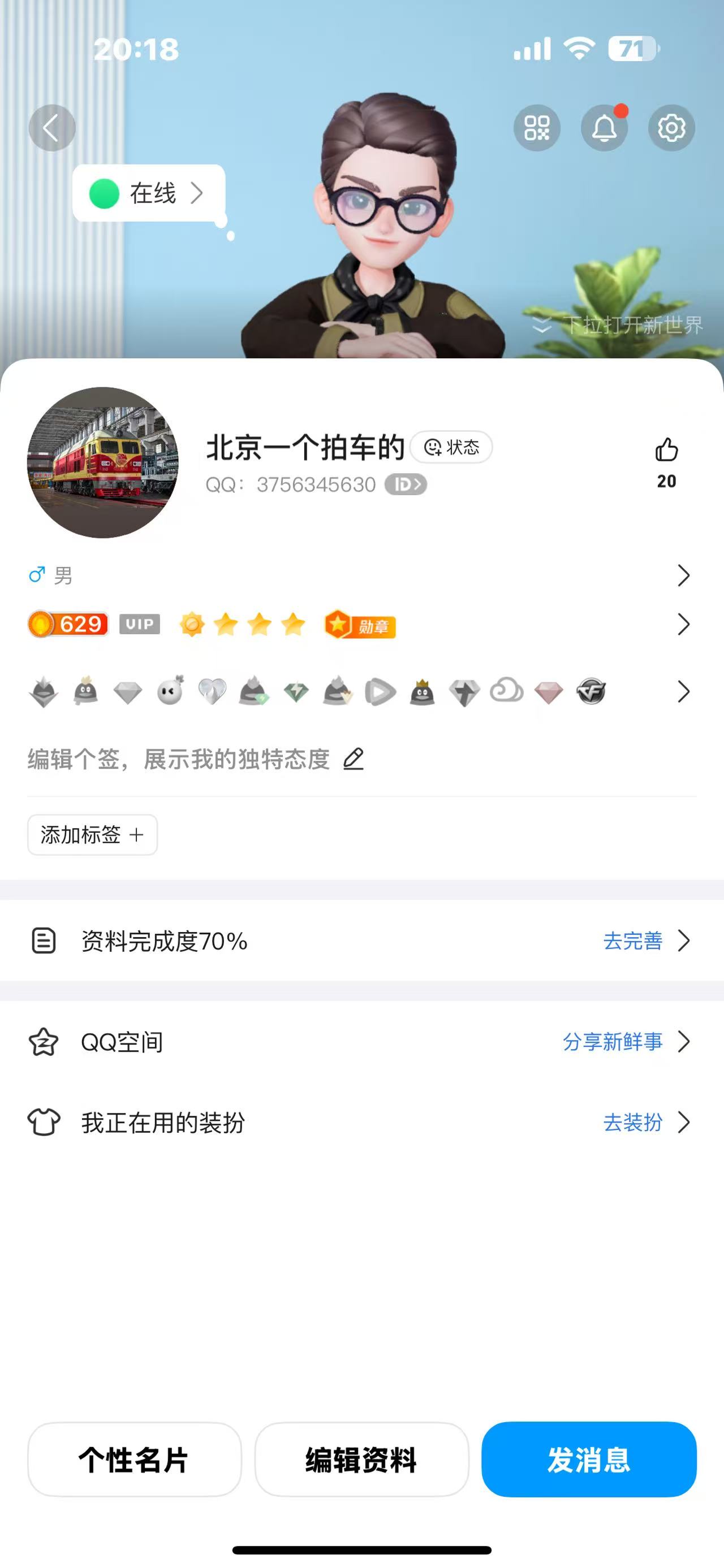Tap the 发消息 send message button
Image resolution: width=724 pixels, height=1568 pixels.
588,1459
